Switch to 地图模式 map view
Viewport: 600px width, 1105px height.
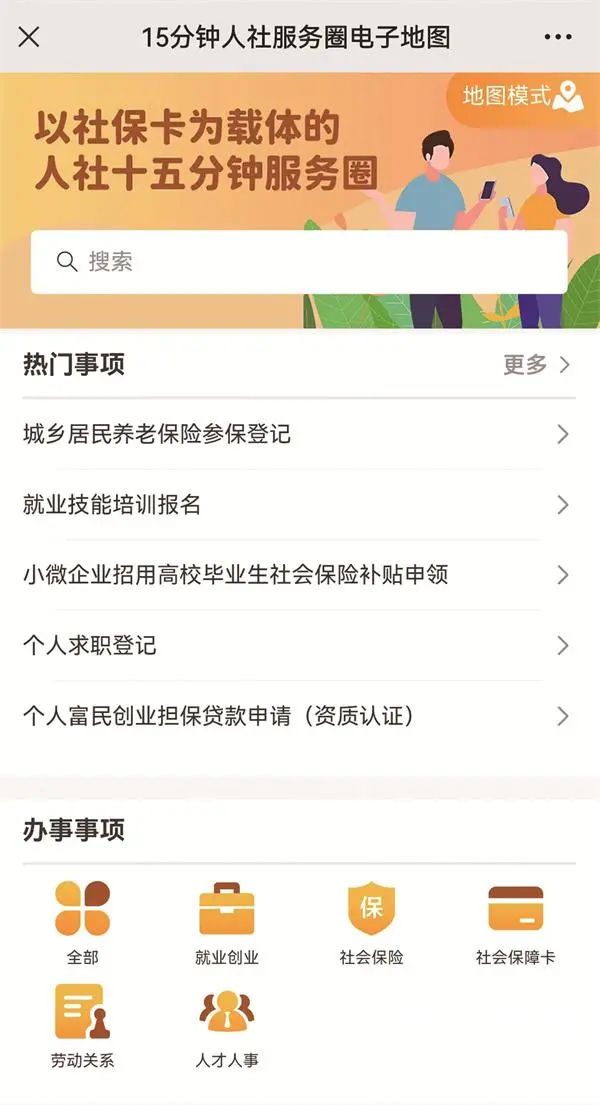click(521, 97)
